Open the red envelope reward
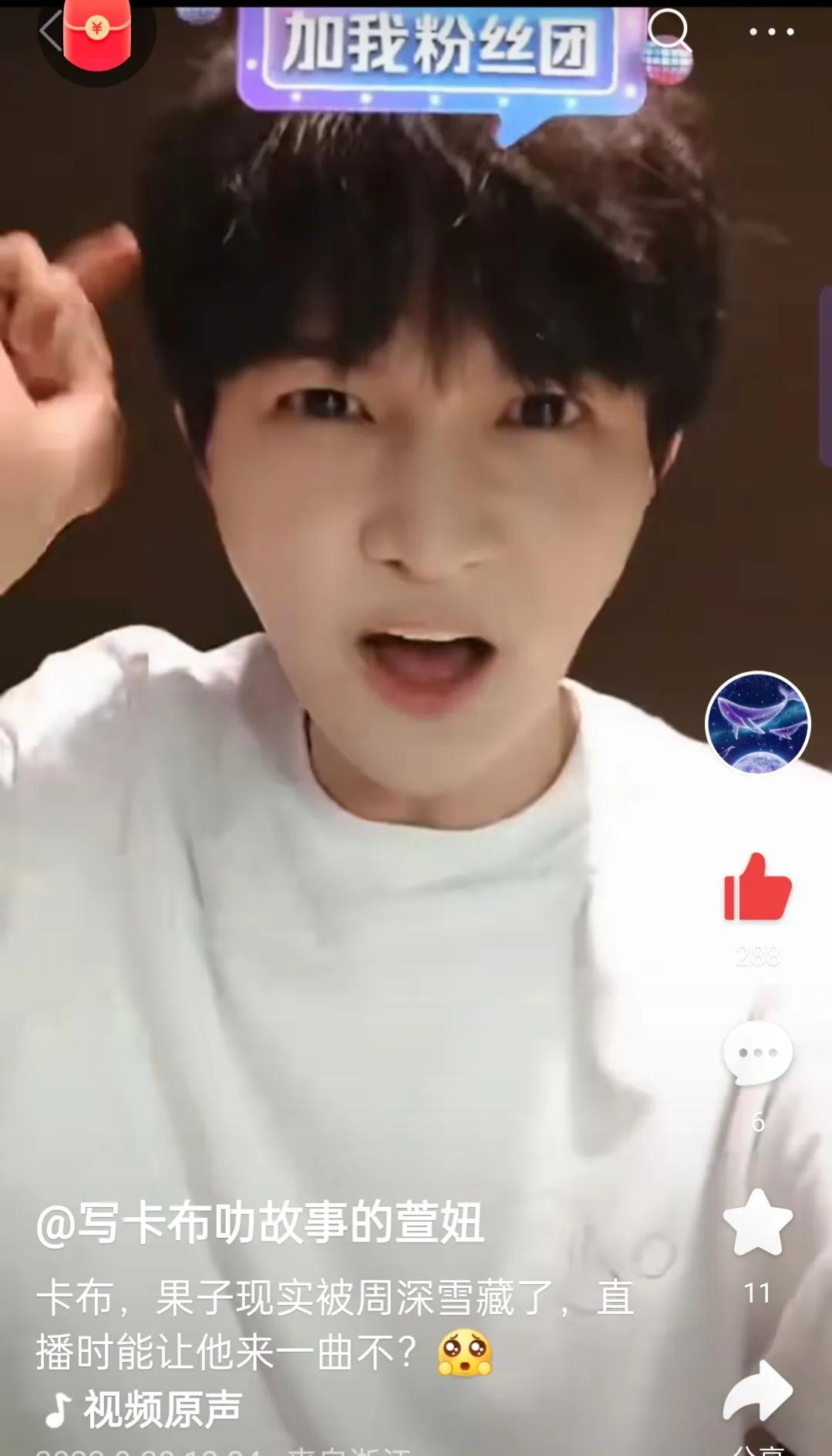 [97, 34]
